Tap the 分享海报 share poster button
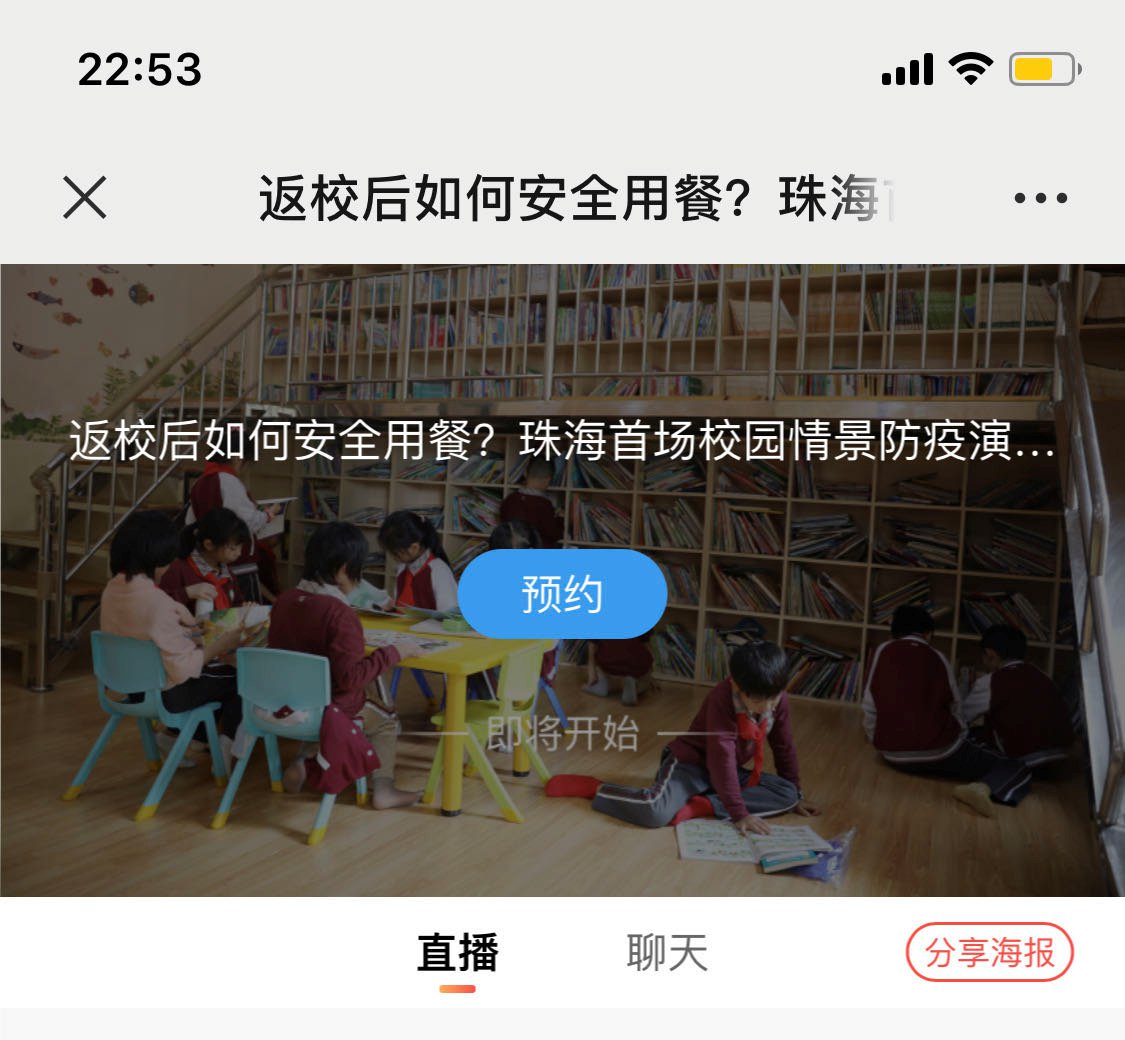This screenshot has height=1040, width=1125. [989, 953]
